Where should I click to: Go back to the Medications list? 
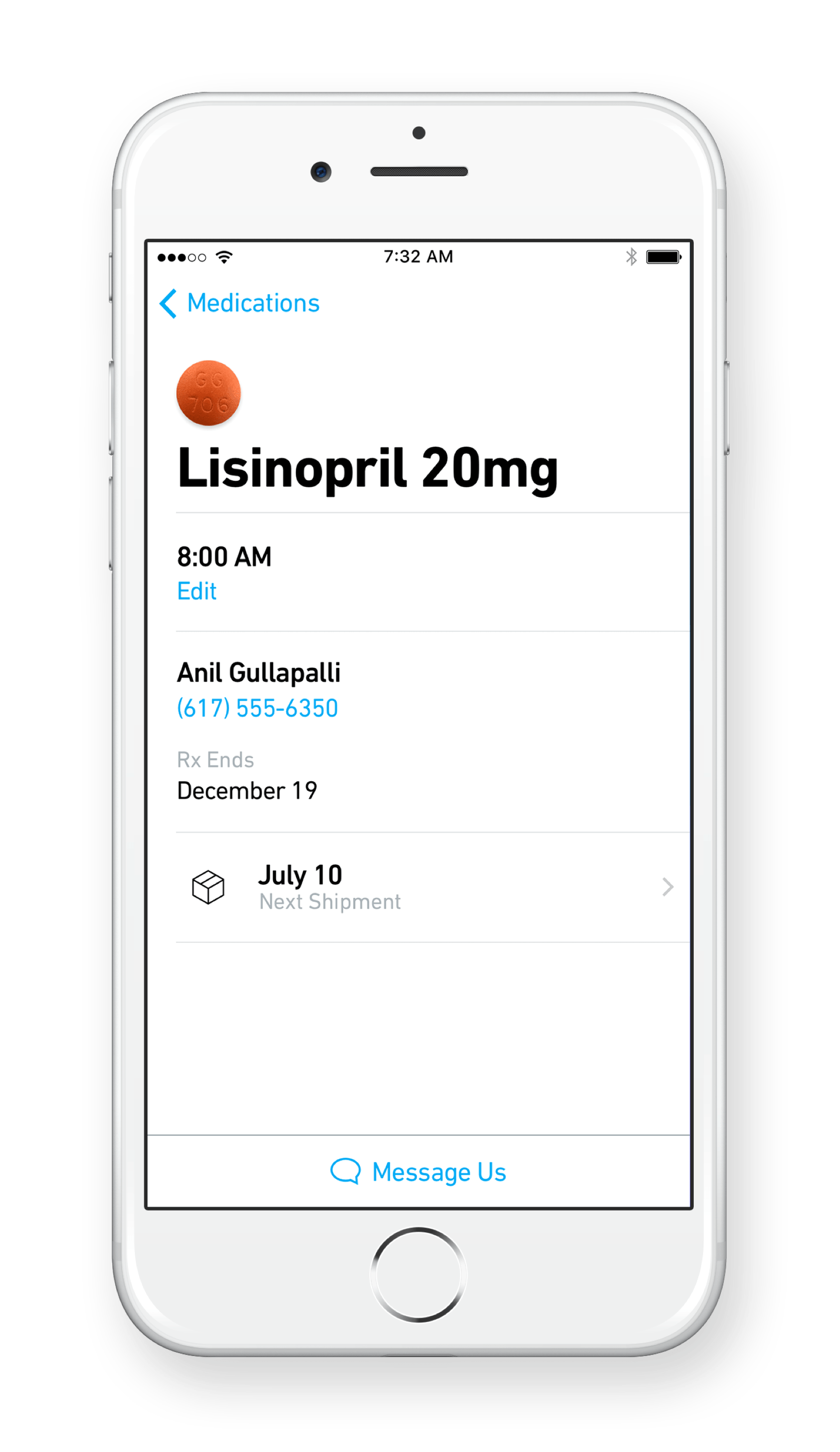tap(239, 304)
